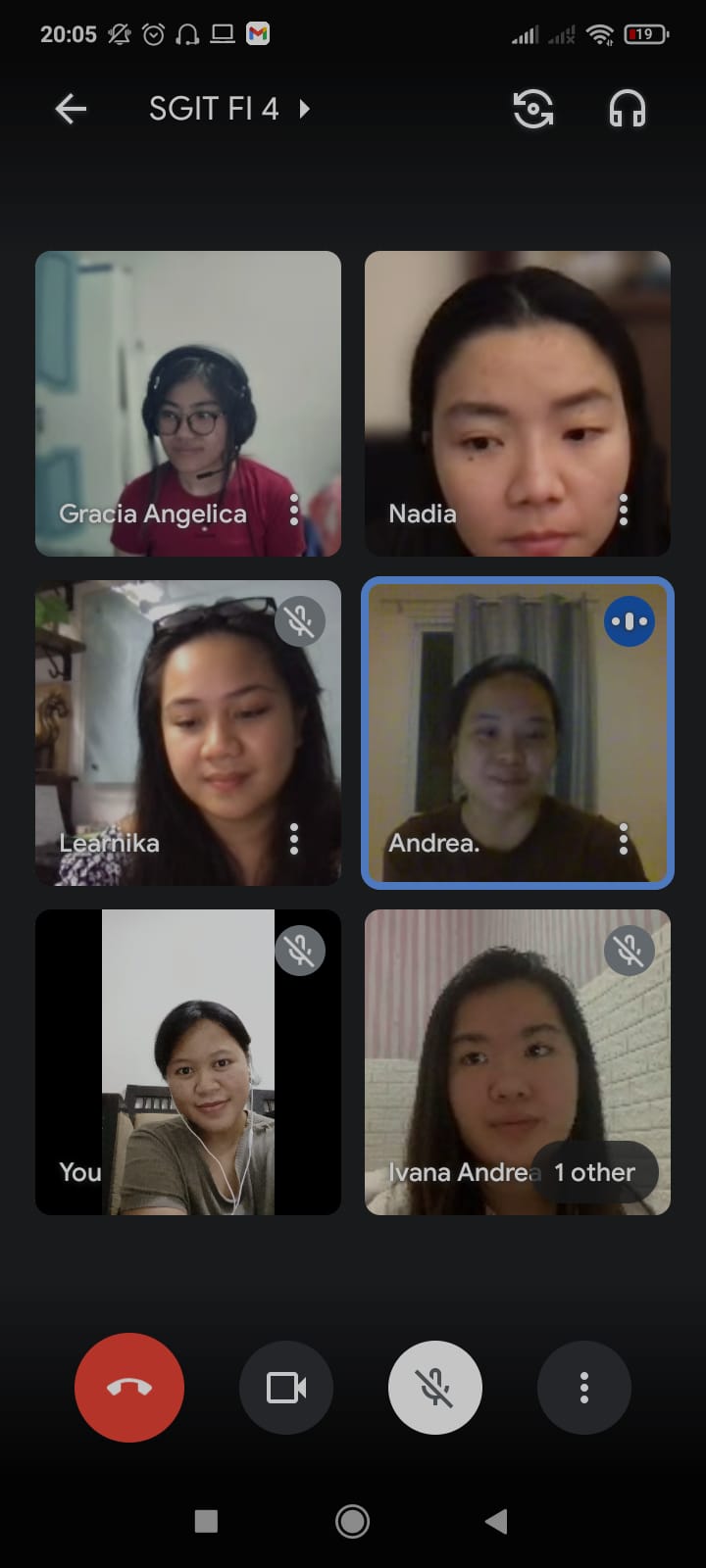Open options for Learnika's tile
The image size is (706, 1568).
point(294,839)
